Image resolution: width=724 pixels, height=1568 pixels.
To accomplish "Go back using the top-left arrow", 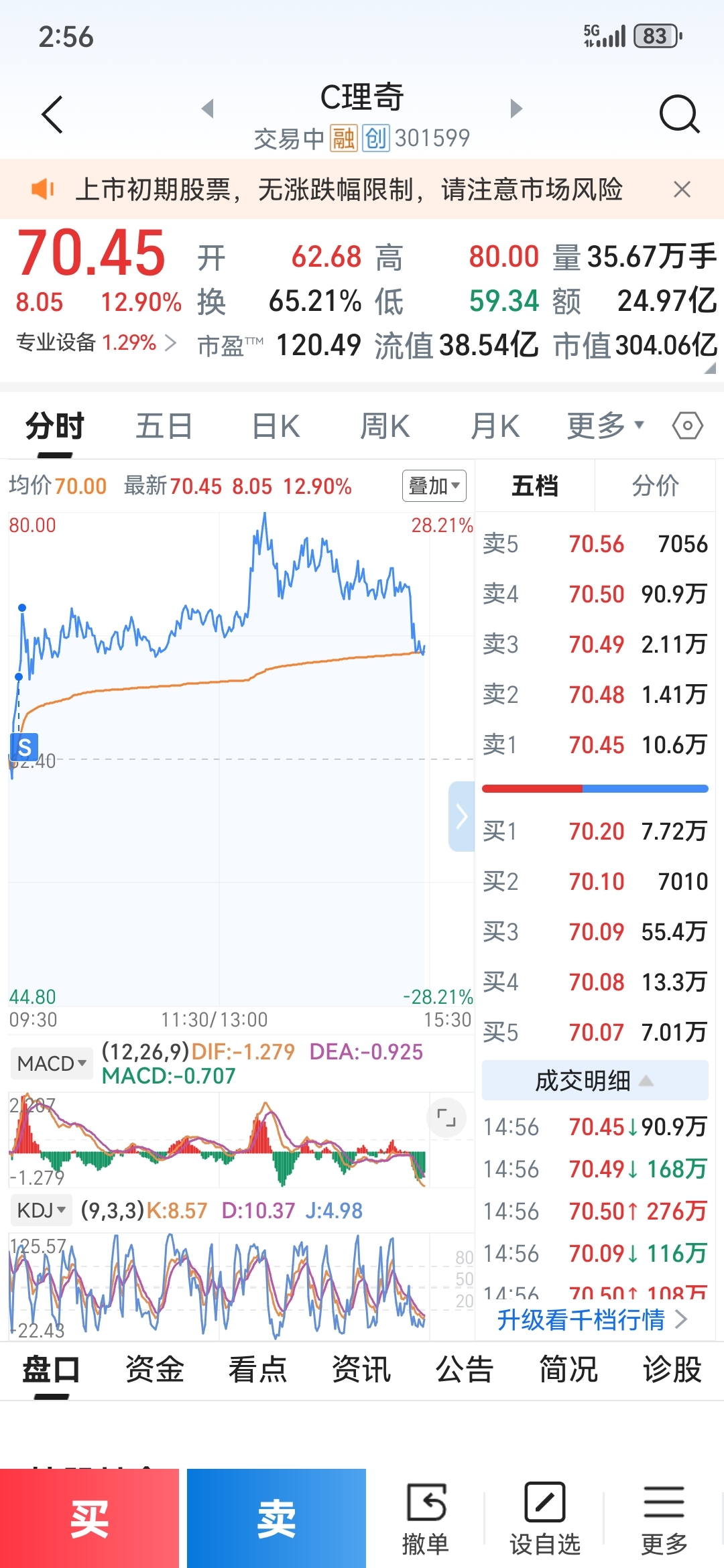I will [52, 115].
